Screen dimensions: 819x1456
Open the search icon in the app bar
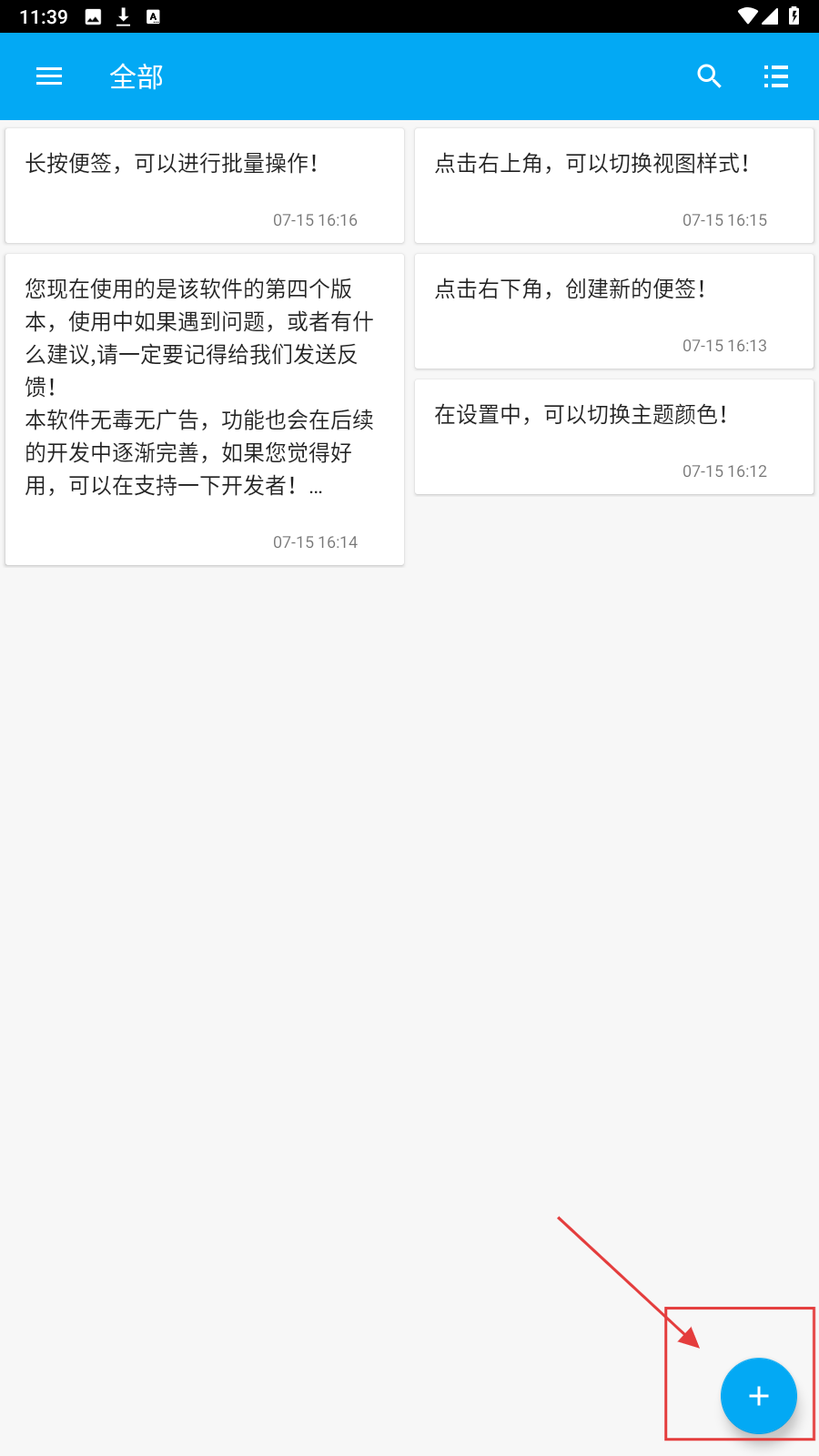[709, 76]
